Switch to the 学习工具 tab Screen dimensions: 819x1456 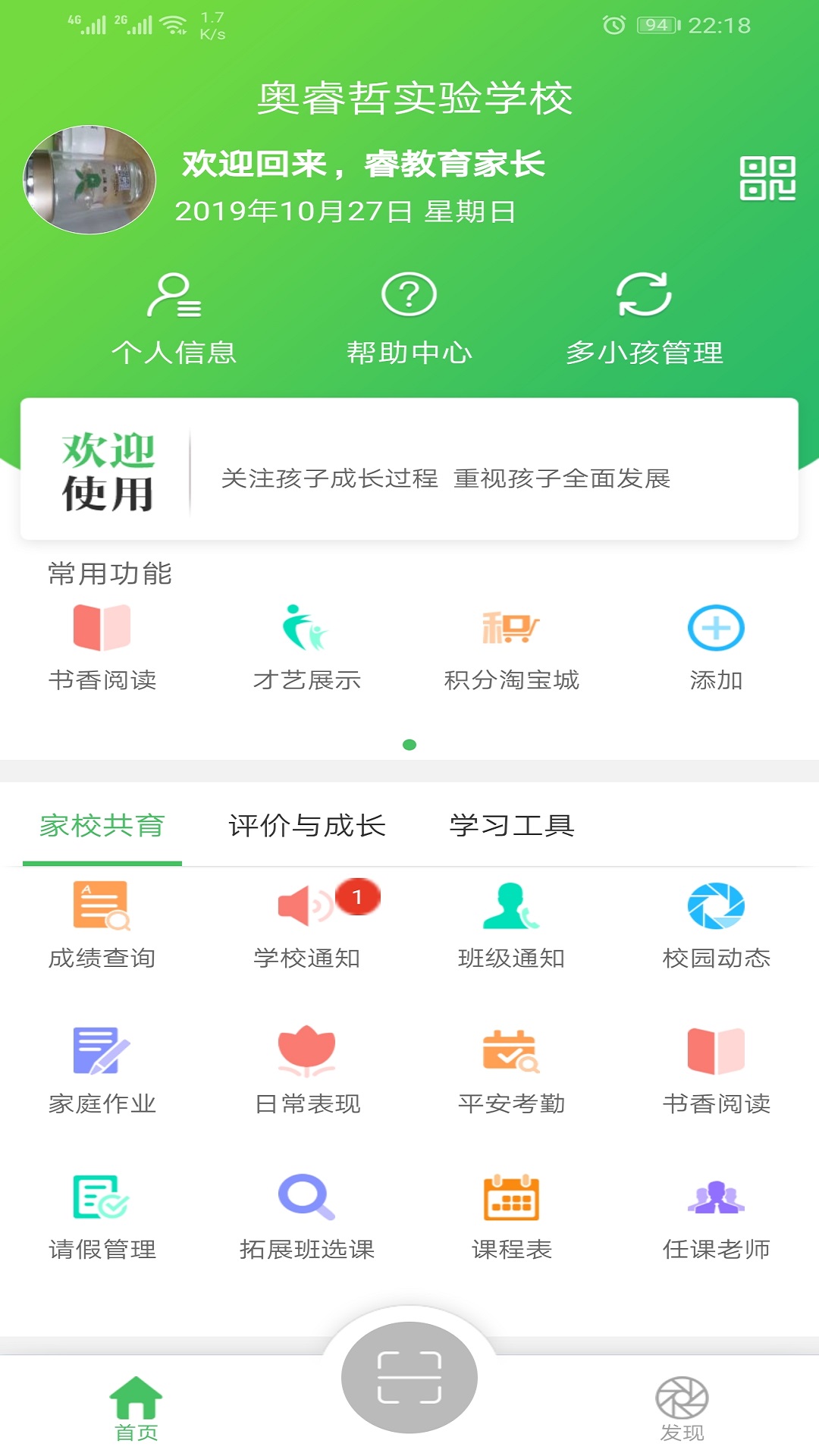click(512, 827)
